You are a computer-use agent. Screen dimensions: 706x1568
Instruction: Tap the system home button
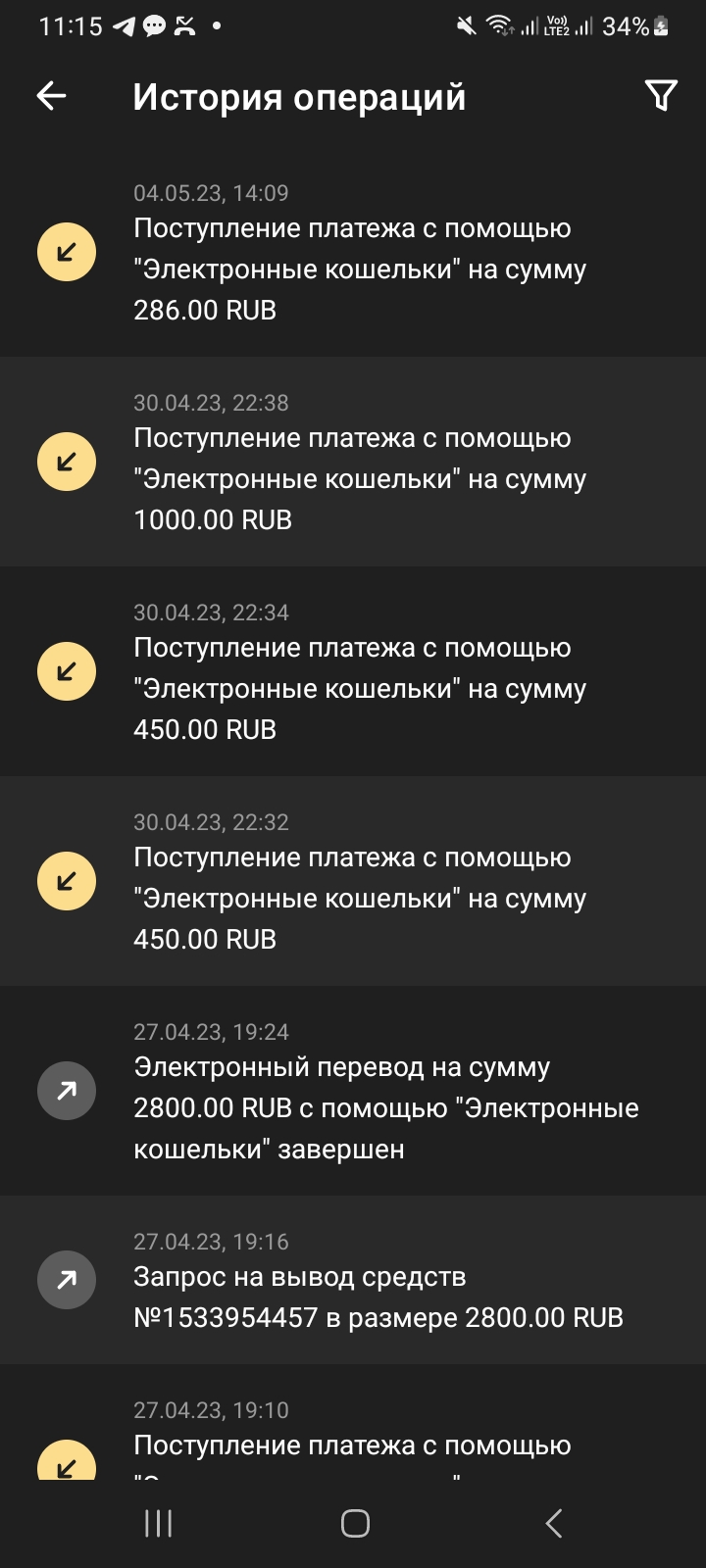[355, 1523]
